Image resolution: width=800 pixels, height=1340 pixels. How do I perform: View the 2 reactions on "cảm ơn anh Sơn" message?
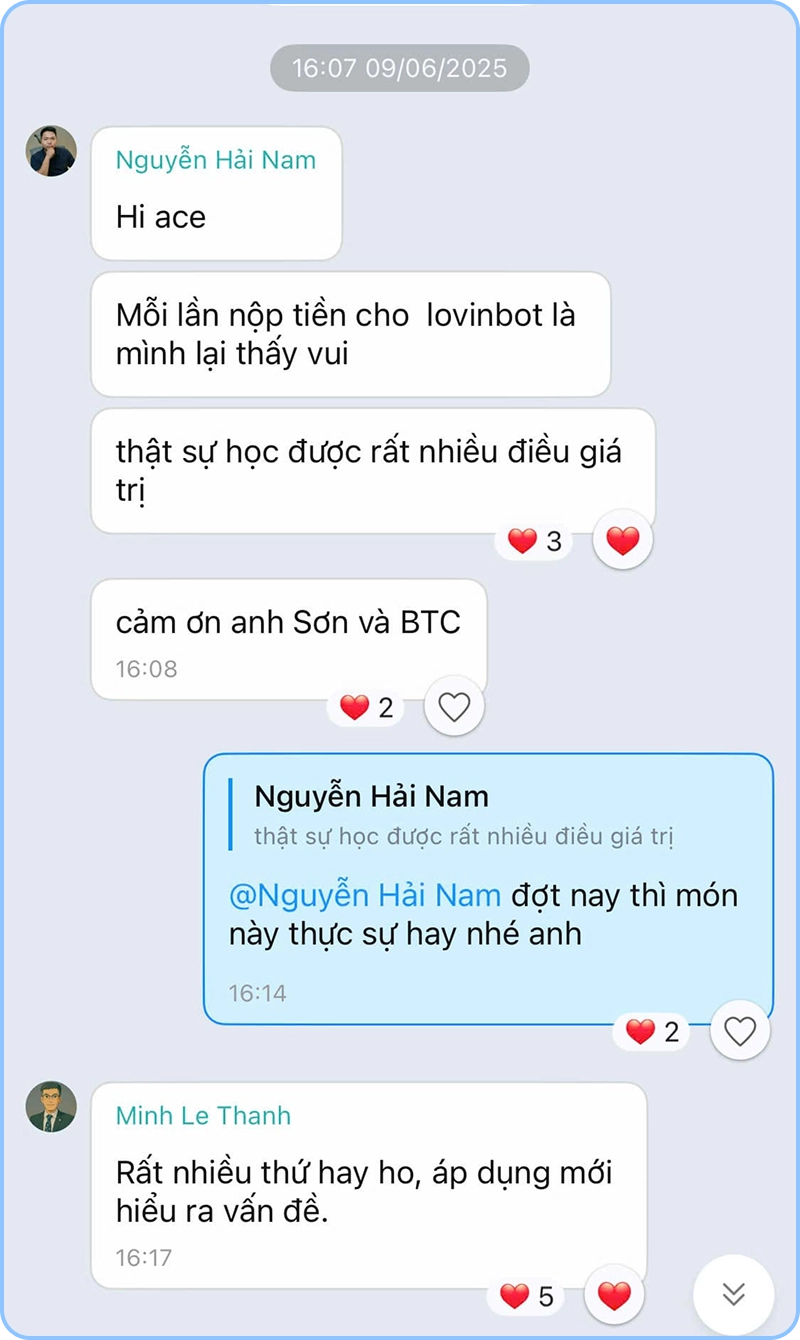(366, 707)
